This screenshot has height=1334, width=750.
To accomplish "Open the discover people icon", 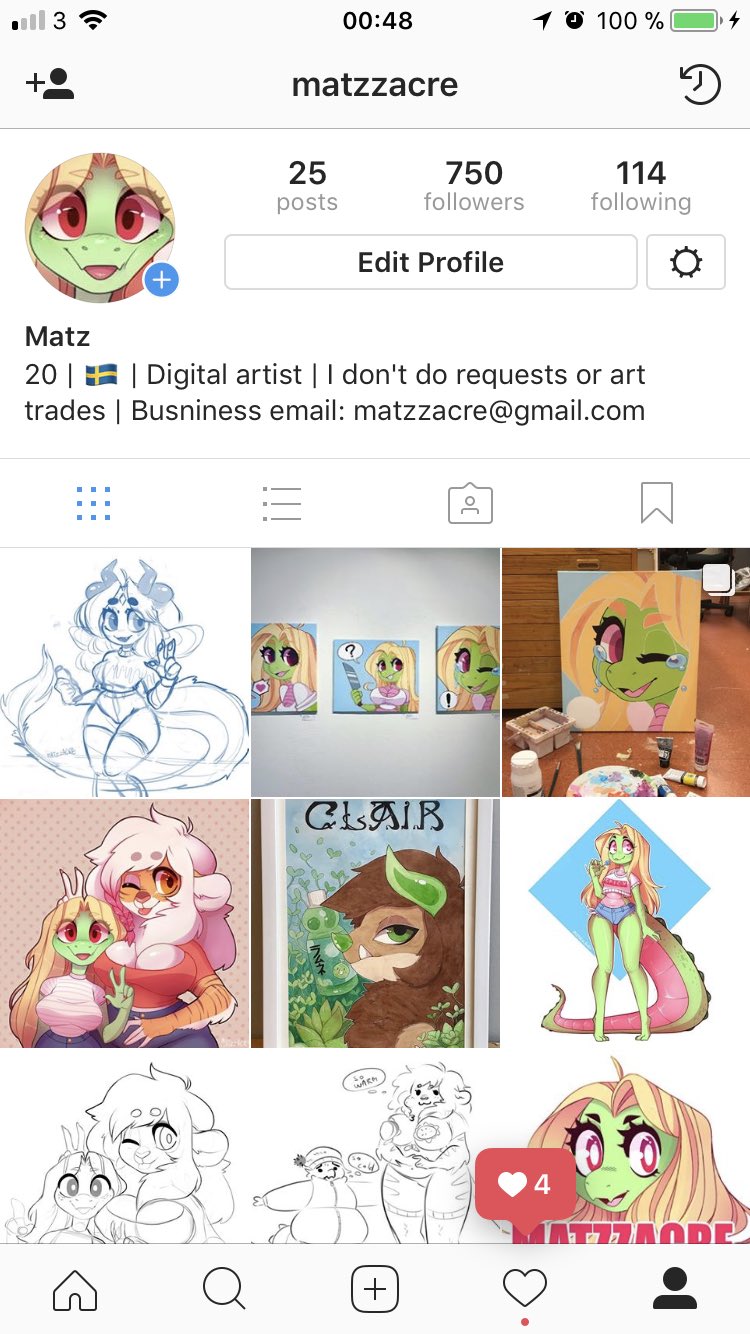I will point(50,84).
